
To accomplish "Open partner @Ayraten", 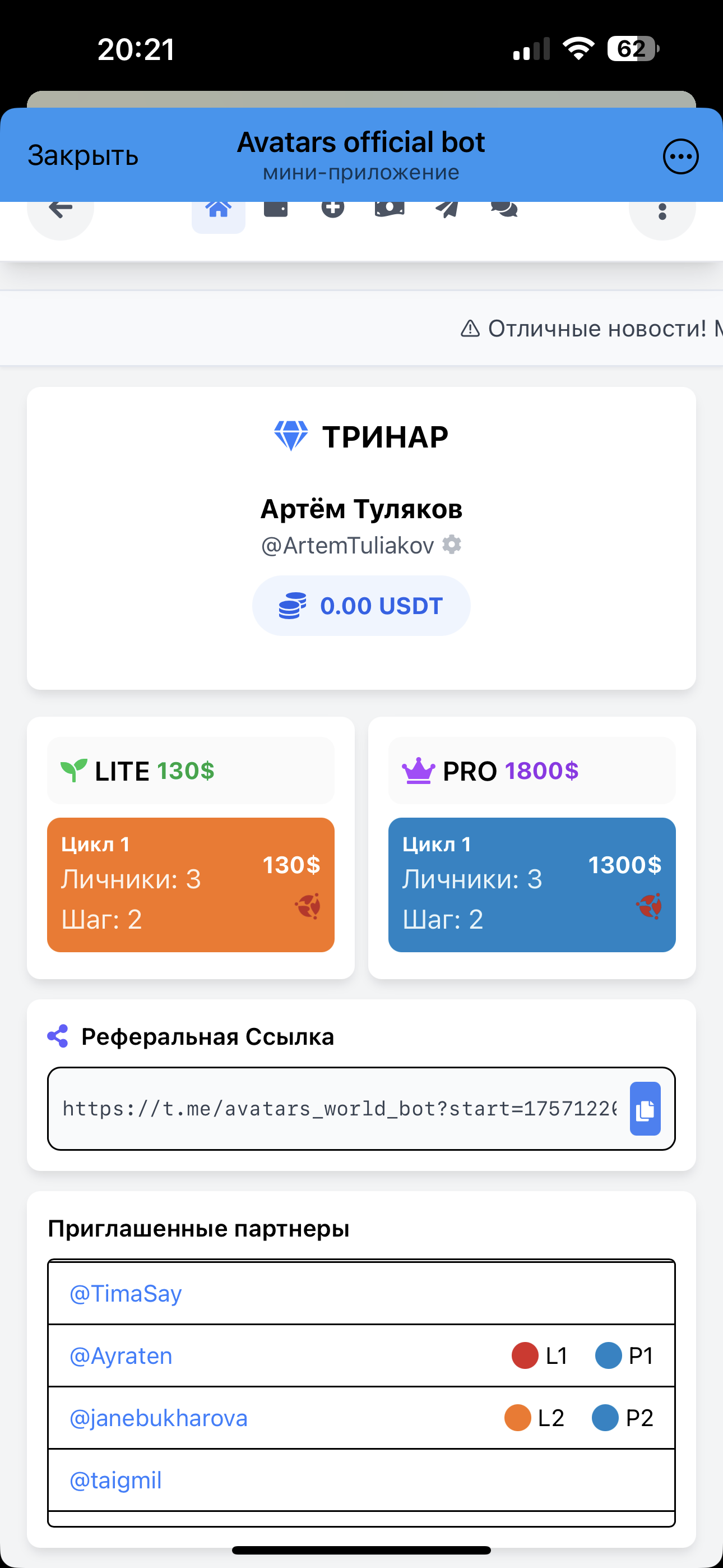I will tap(121, 1355).
